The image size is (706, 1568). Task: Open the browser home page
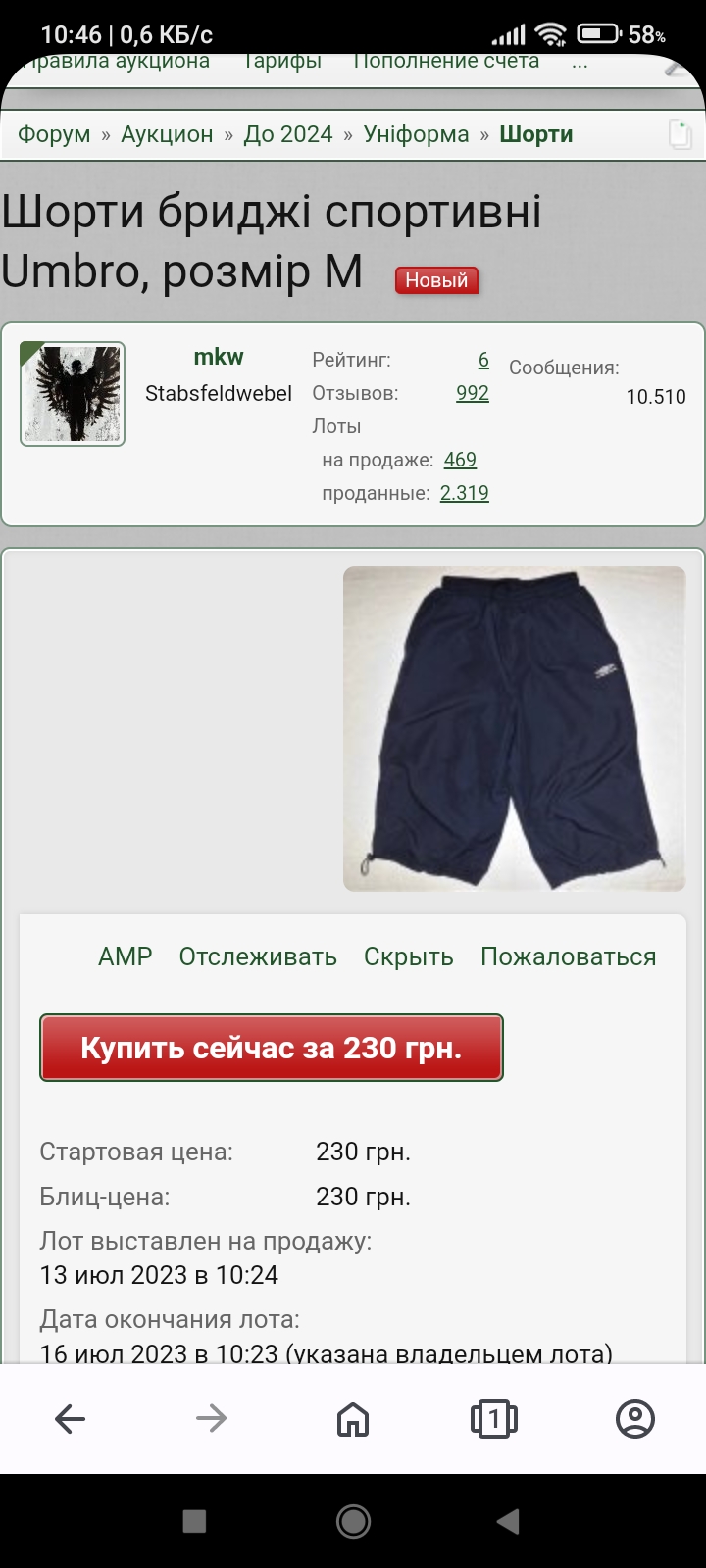(353, 1418)
